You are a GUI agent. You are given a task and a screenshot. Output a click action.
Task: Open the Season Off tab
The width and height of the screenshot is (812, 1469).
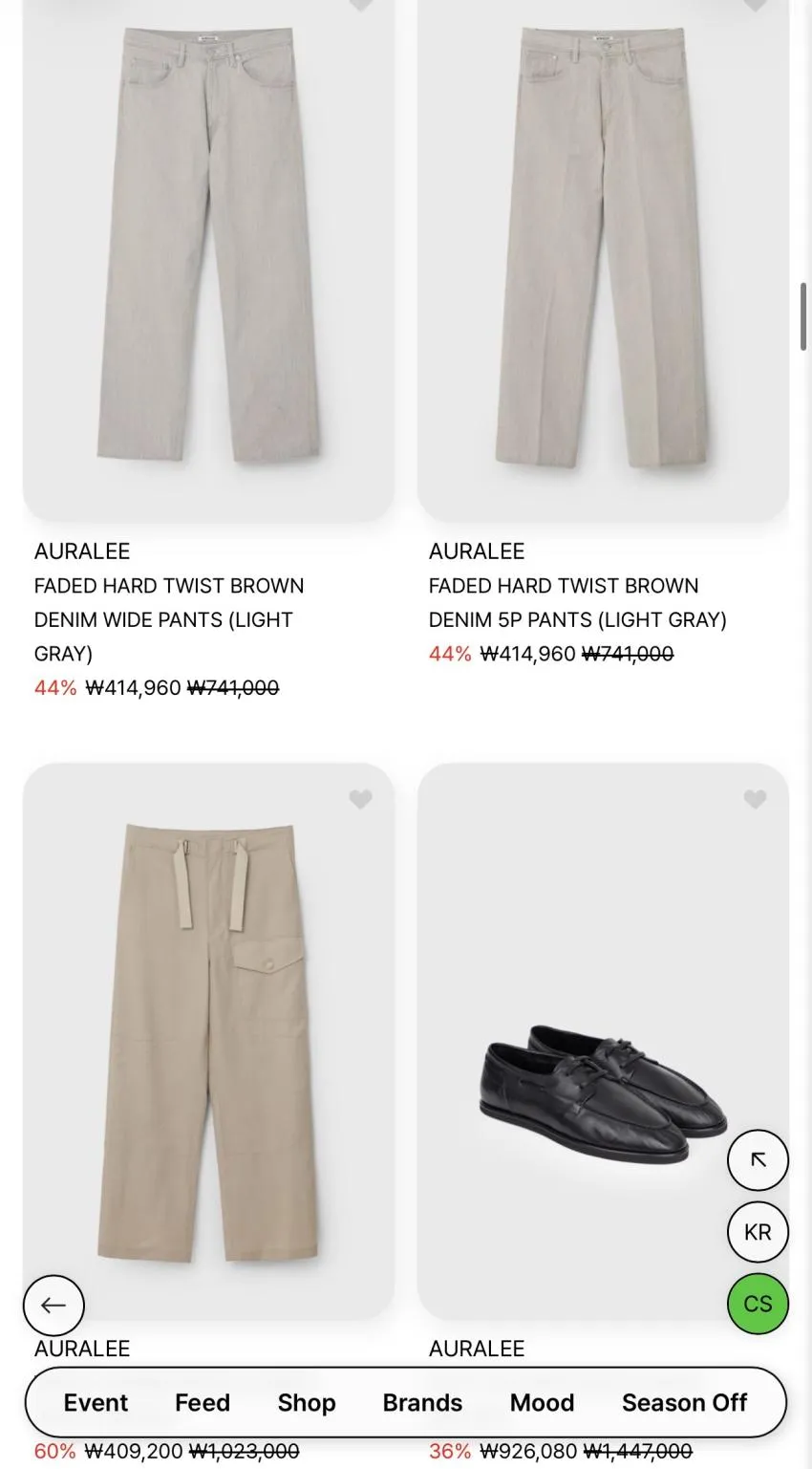click(684, 1402)
